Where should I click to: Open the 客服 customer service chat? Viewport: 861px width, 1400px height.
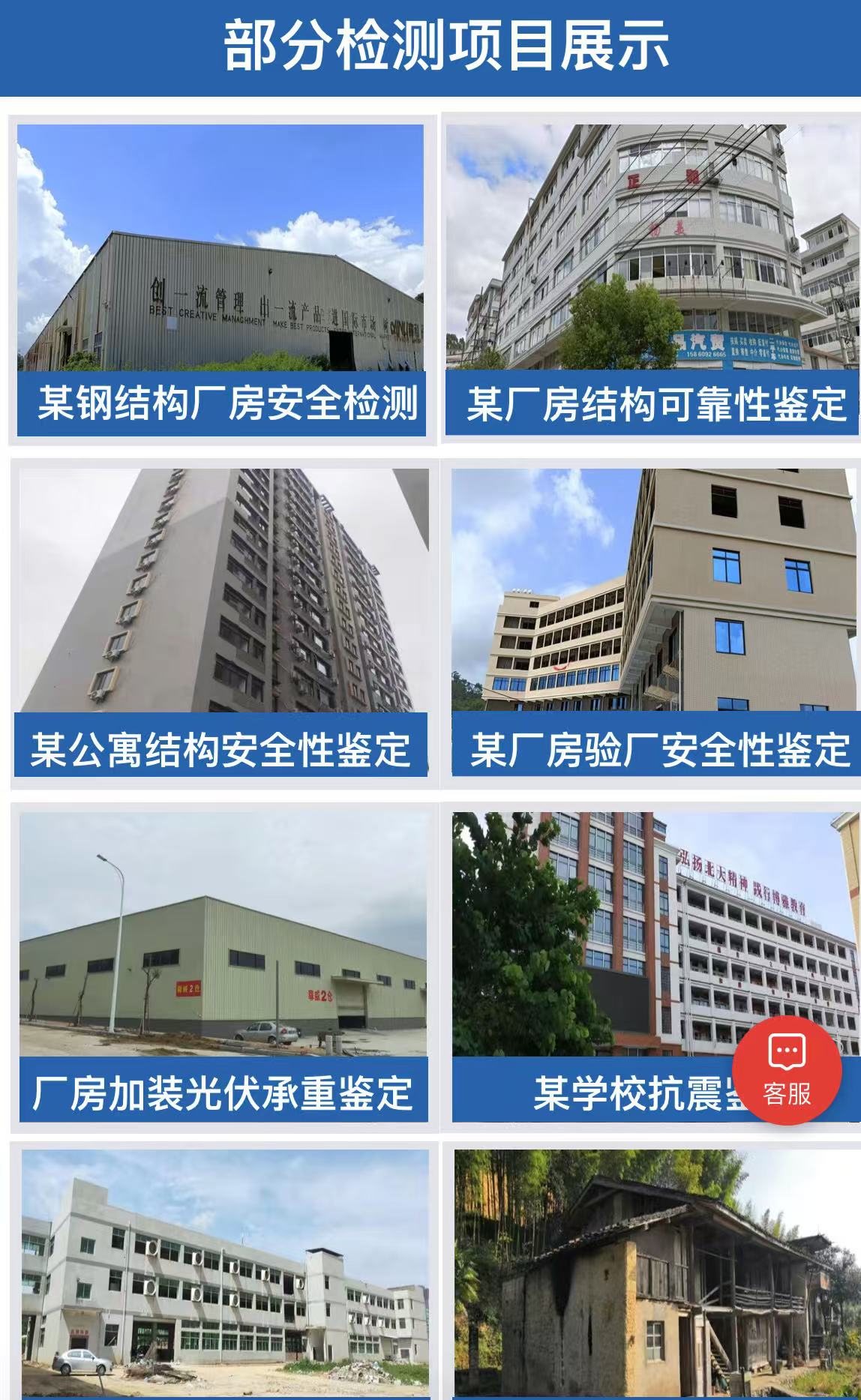pyautogui.click(x=787, y=1070)
